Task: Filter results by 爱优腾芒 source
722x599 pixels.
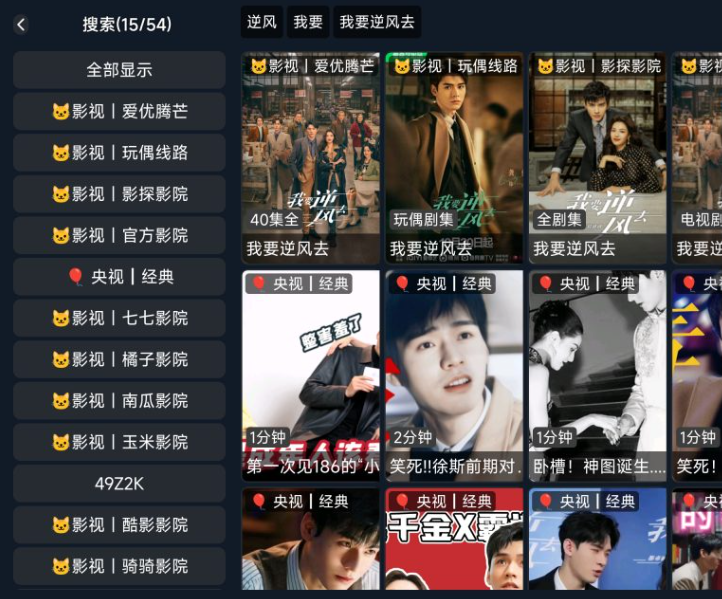Action: click(x=119, y=111)
